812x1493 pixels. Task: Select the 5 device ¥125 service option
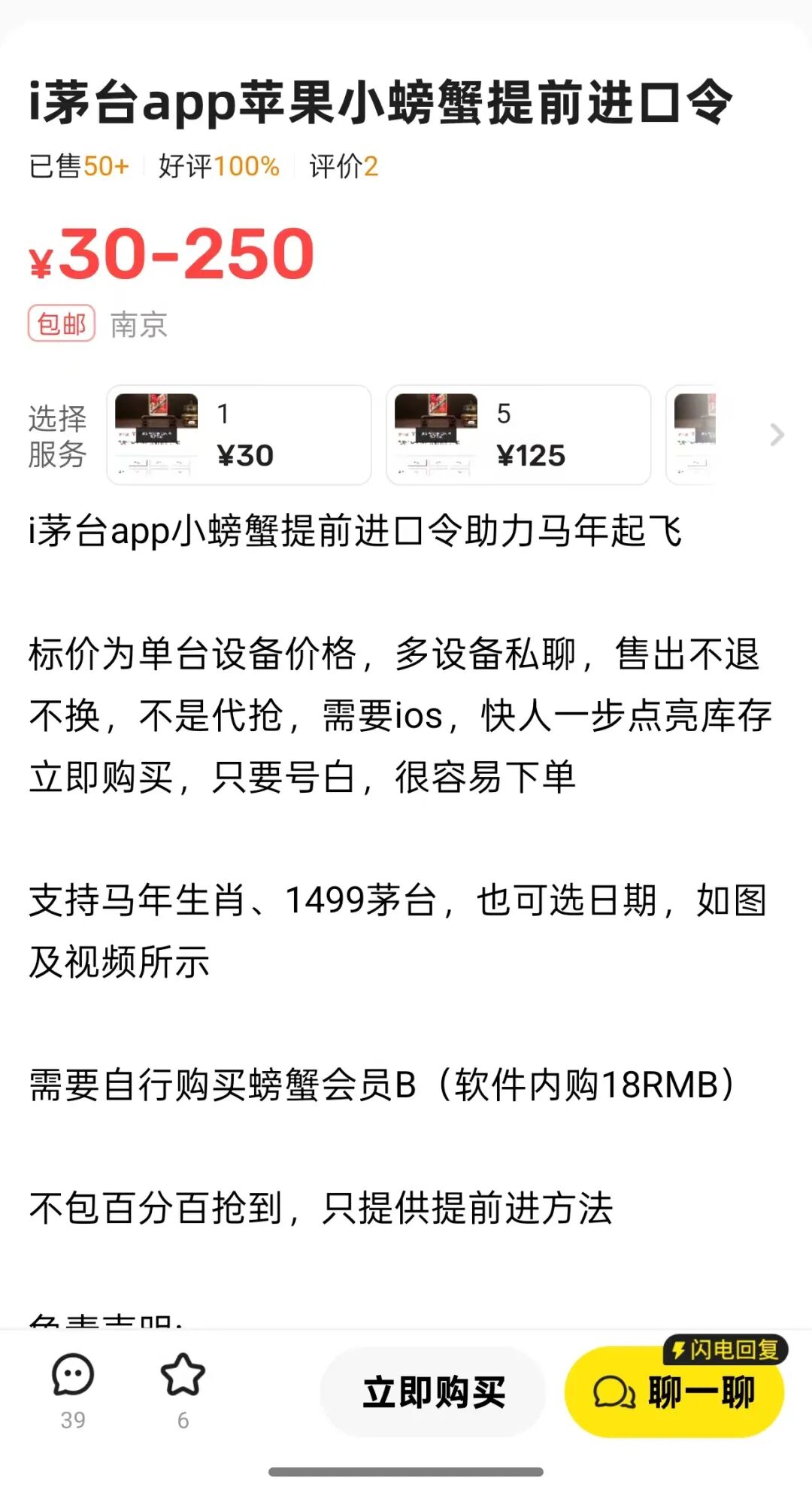[518, 435]
